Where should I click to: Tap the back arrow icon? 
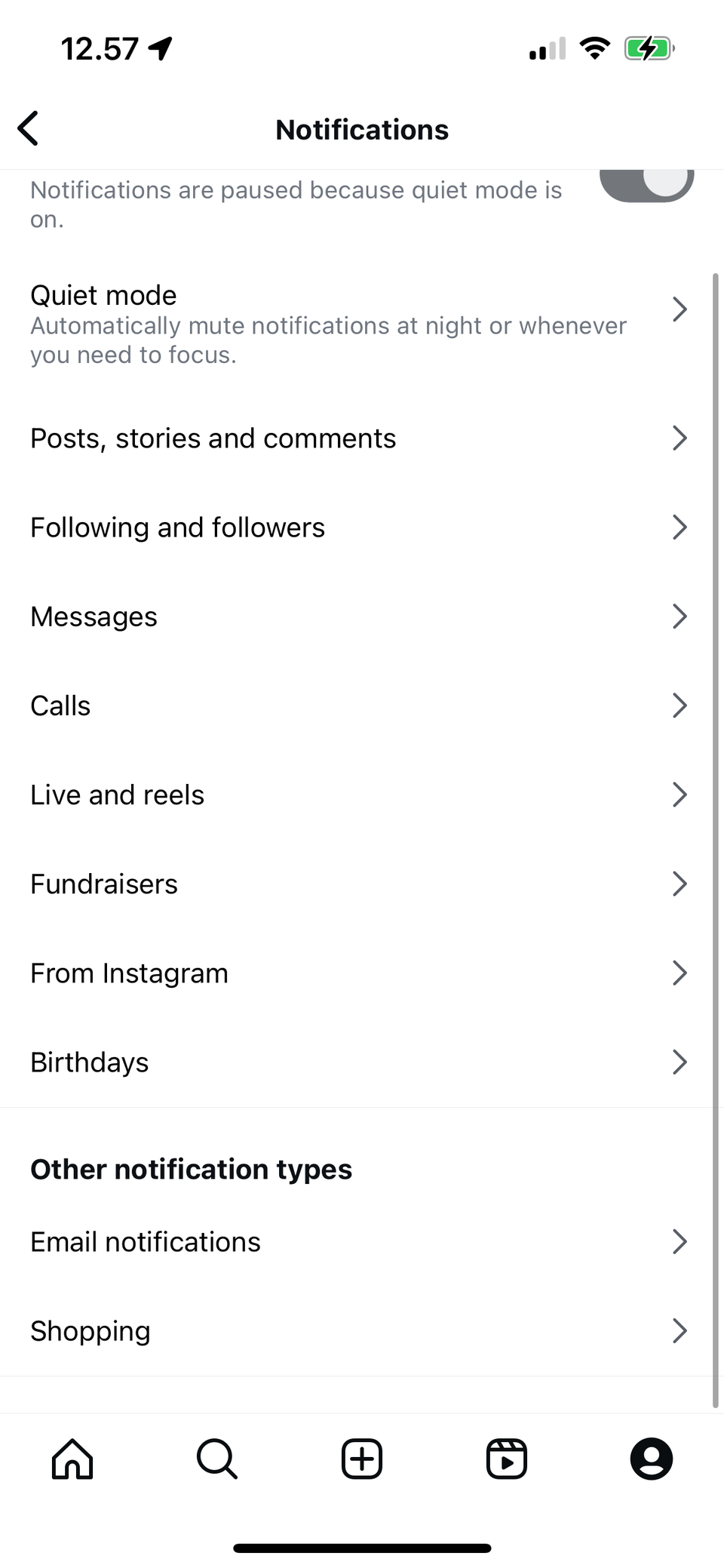(28, 128)
